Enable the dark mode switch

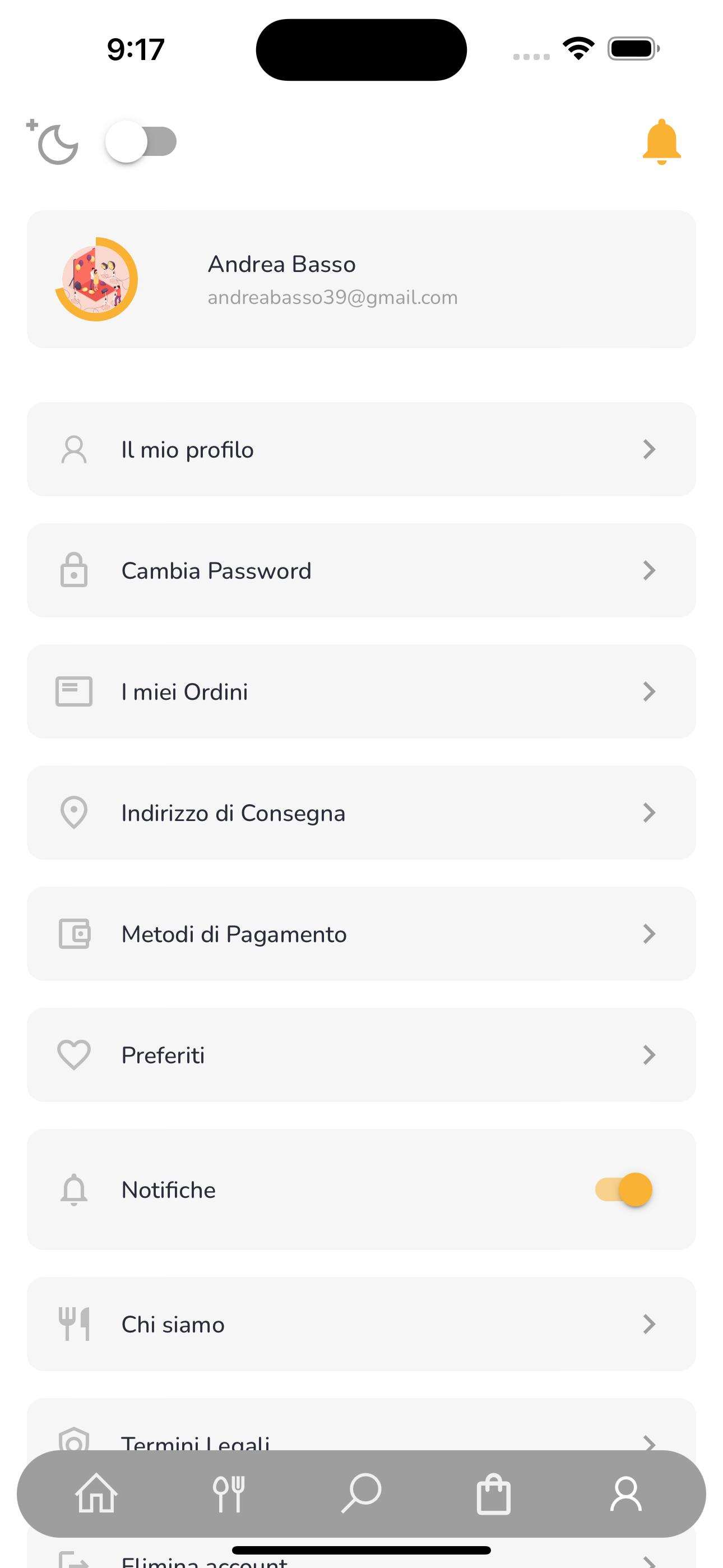pyautogui.click(x=141, y=142)
